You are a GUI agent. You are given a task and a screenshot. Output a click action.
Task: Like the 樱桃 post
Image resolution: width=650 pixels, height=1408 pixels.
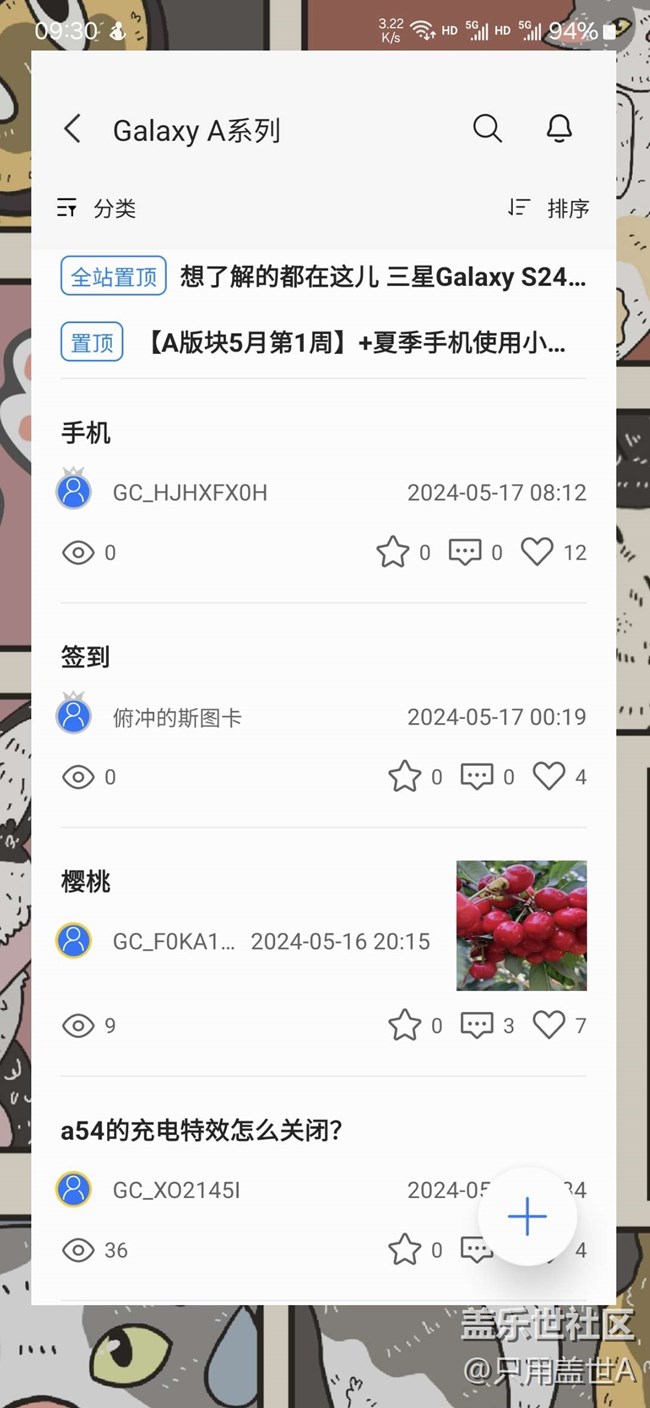[x=549, y=1025]
